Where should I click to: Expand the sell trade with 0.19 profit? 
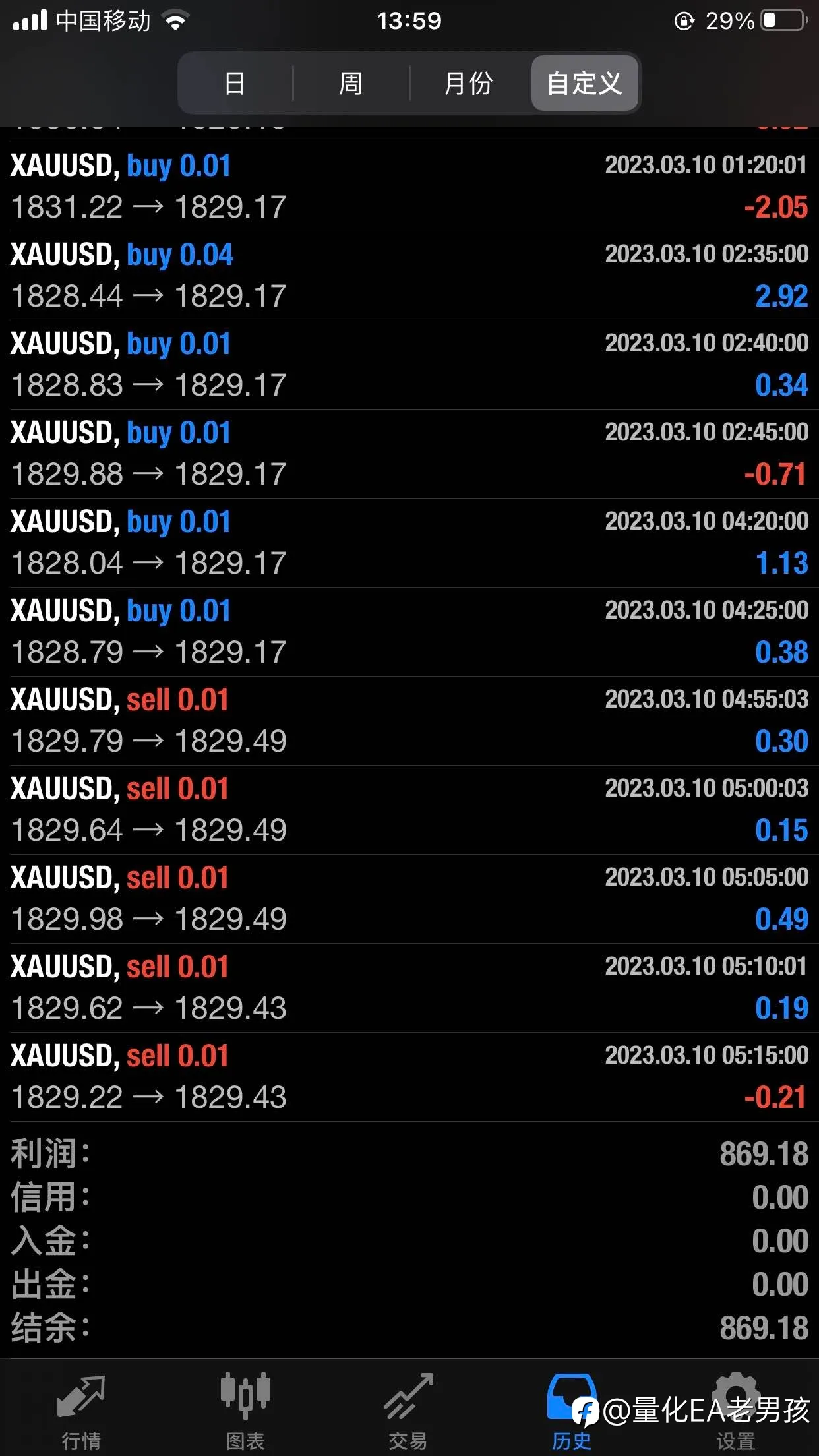409,988
